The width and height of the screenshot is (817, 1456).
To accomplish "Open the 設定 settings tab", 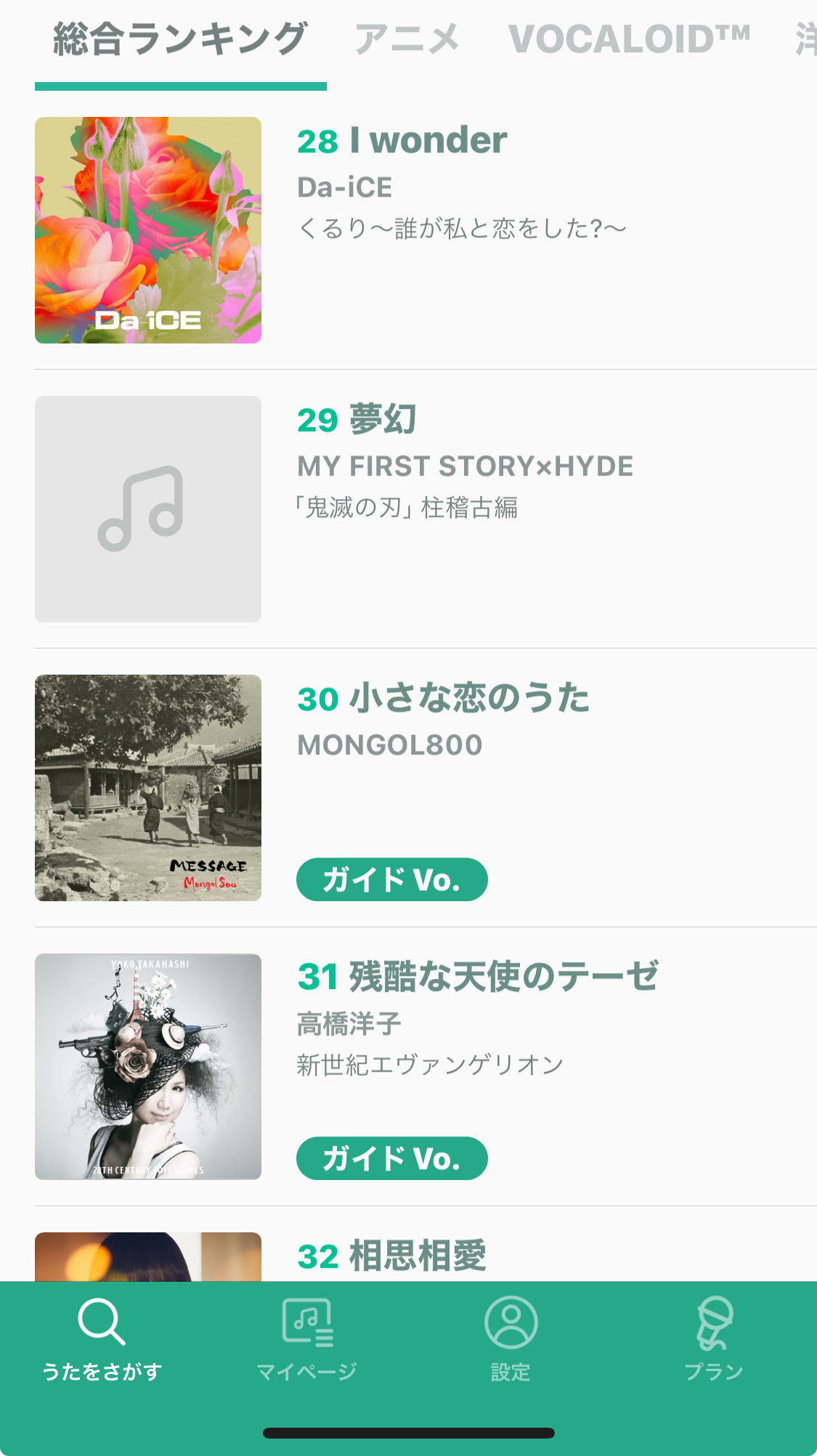I will (x=511, y=1341).
